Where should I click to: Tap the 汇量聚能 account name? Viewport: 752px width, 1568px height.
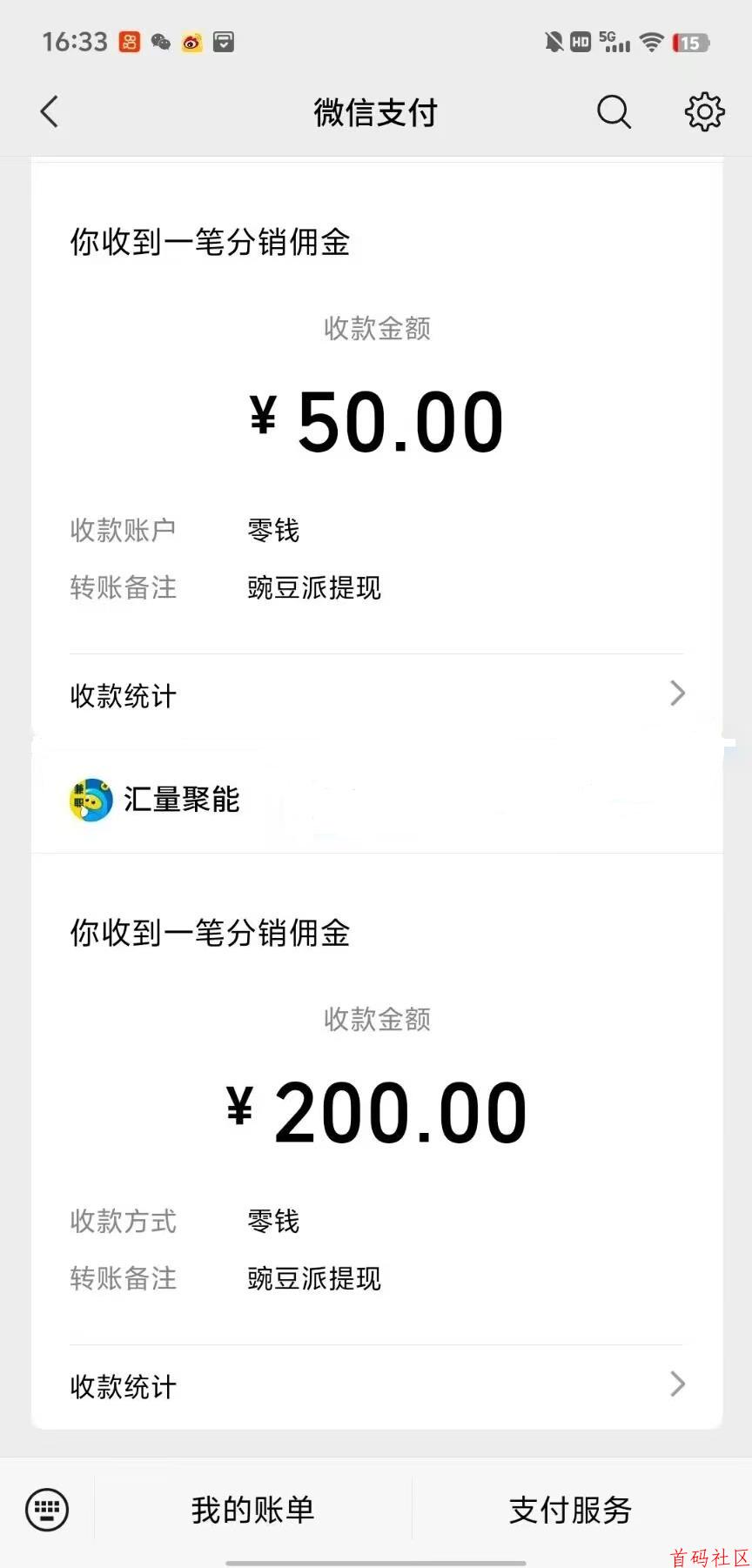tap(181, 799)
